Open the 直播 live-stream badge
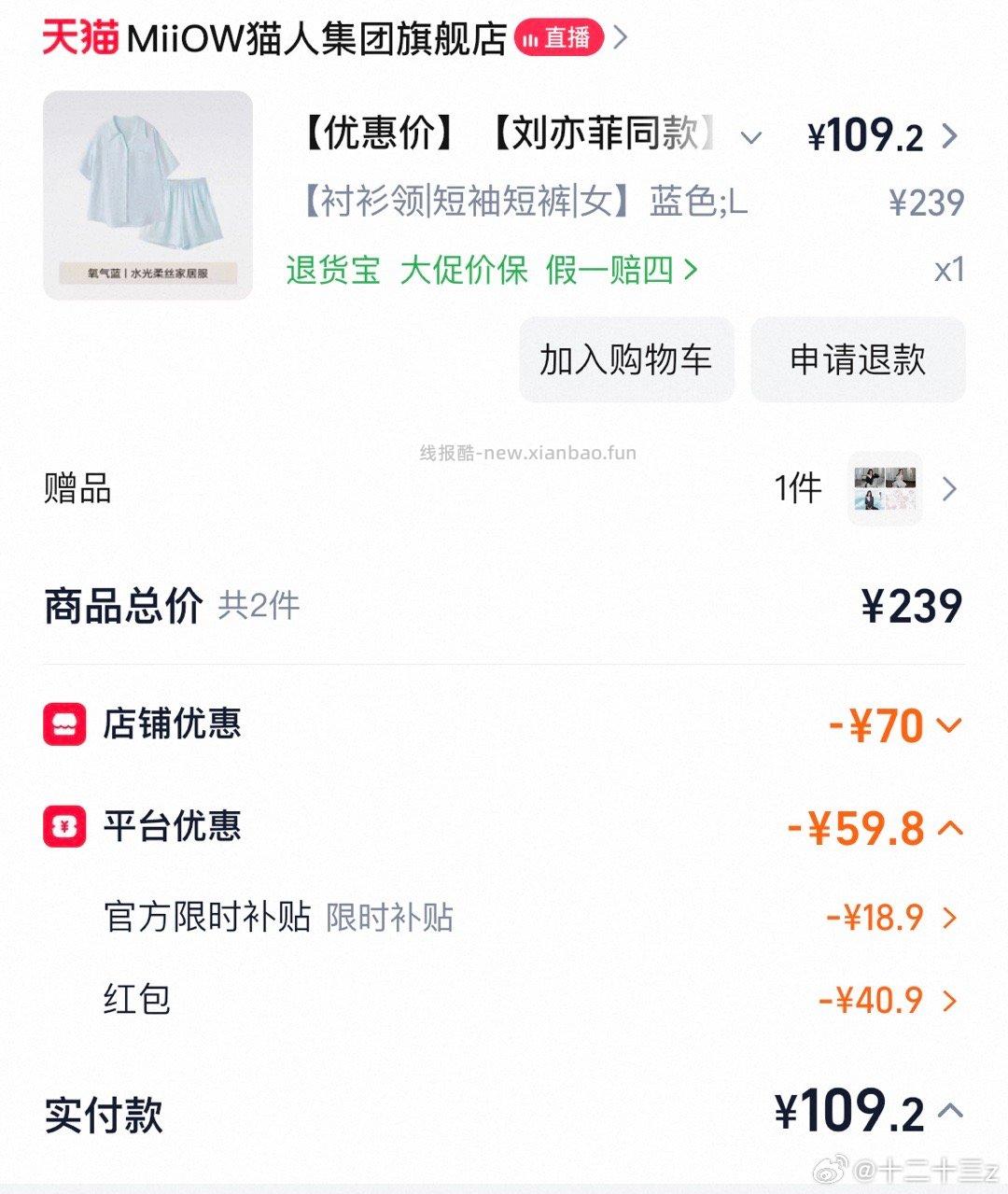 558,37
